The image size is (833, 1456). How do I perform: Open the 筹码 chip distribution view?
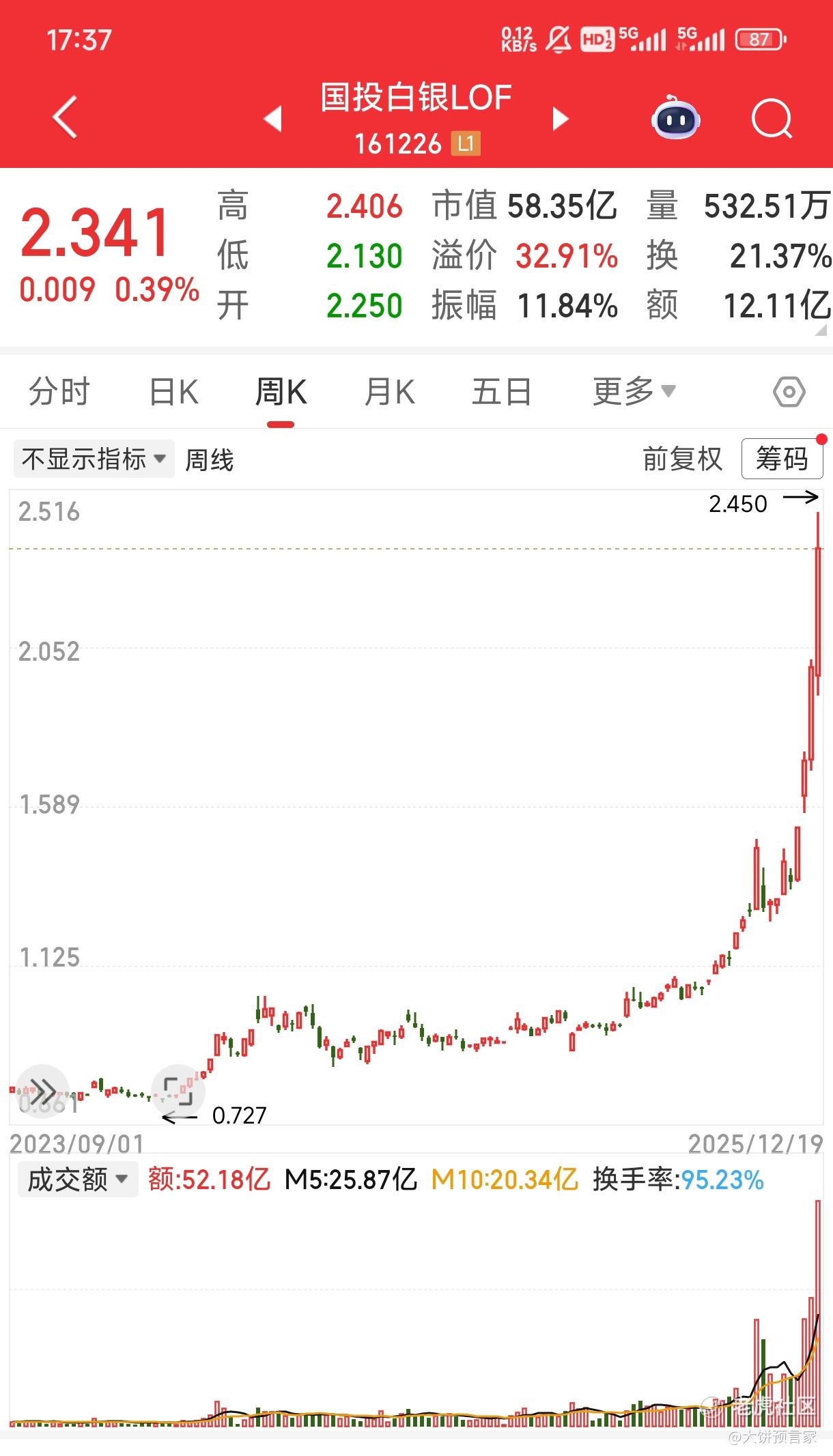(782, 459)
